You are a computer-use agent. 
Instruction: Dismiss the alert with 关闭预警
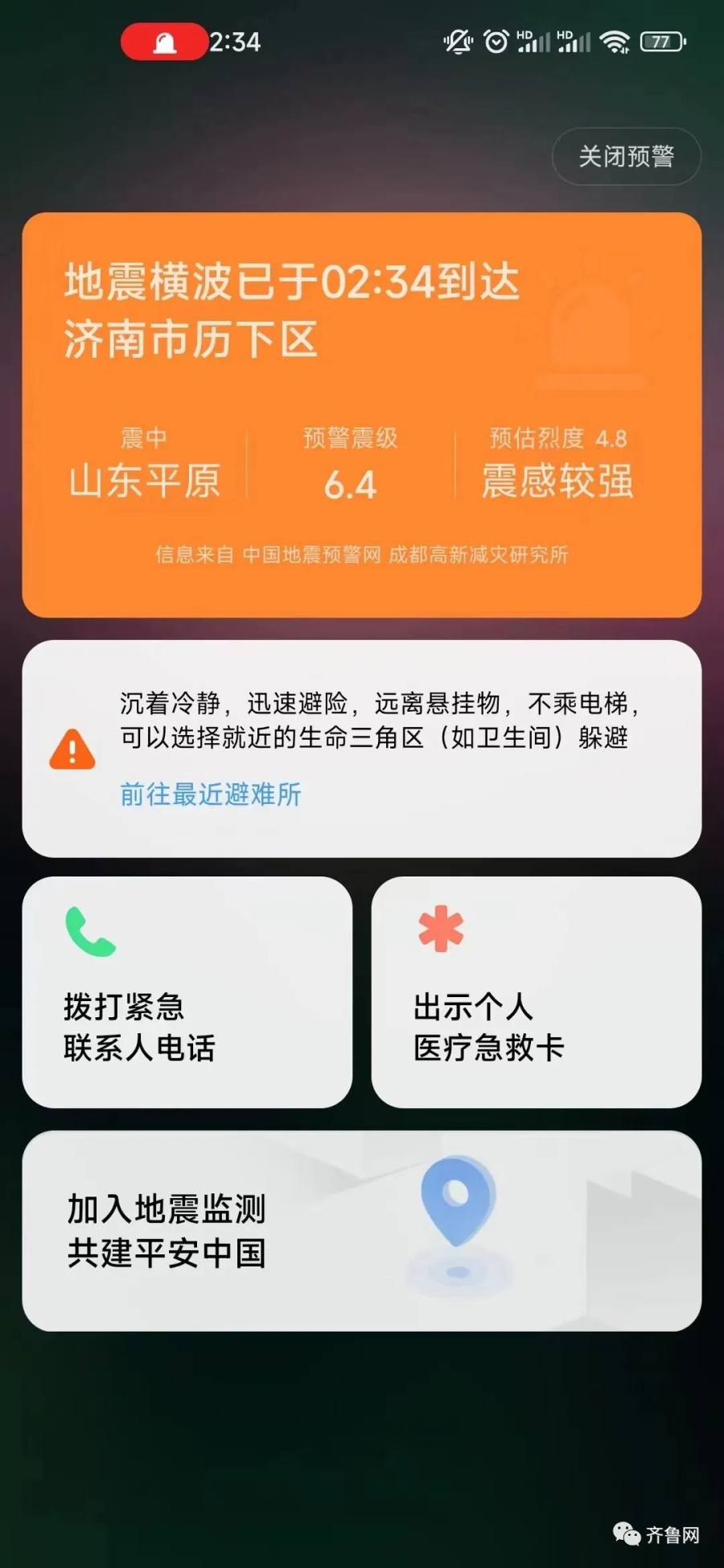click(x=626, y=157)
